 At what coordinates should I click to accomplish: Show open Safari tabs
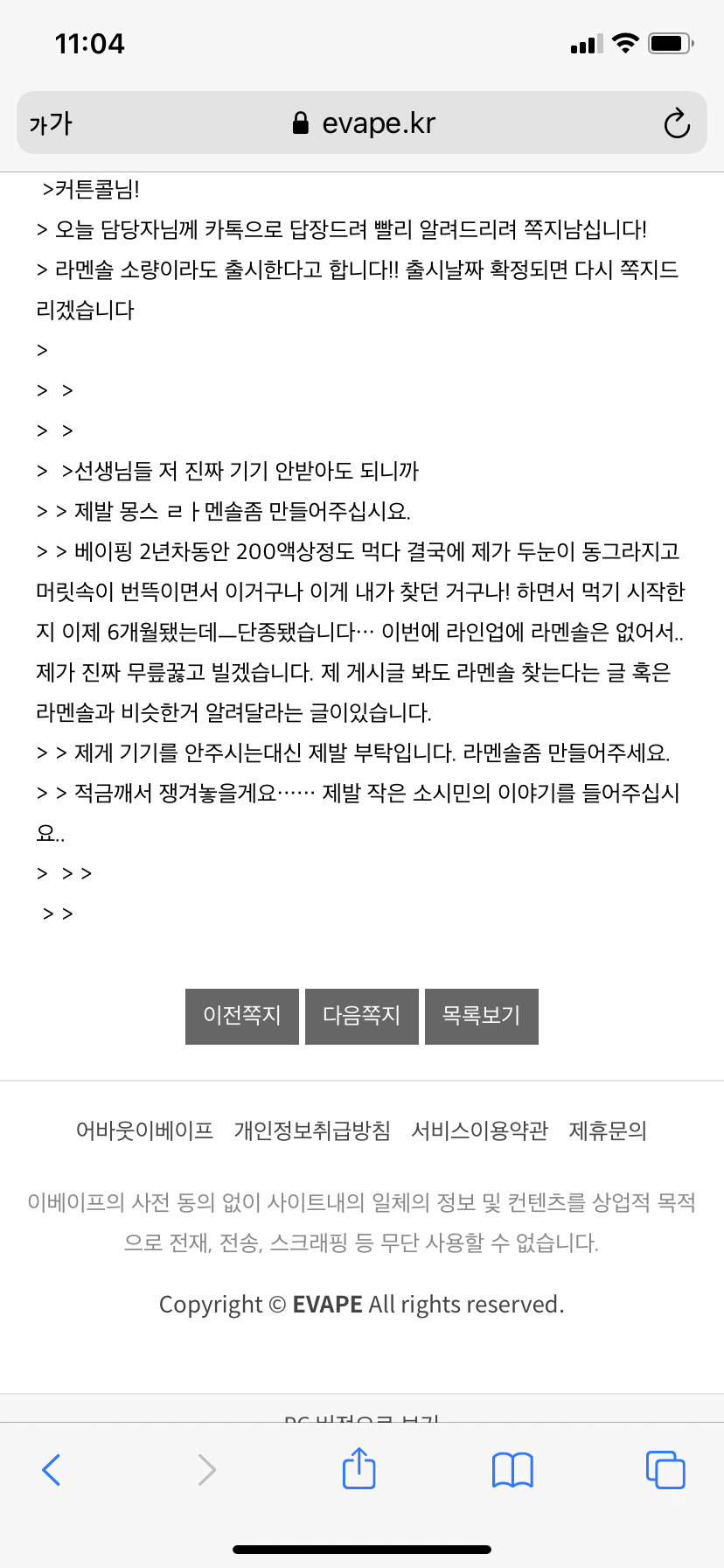click(x=665, y=1469)
